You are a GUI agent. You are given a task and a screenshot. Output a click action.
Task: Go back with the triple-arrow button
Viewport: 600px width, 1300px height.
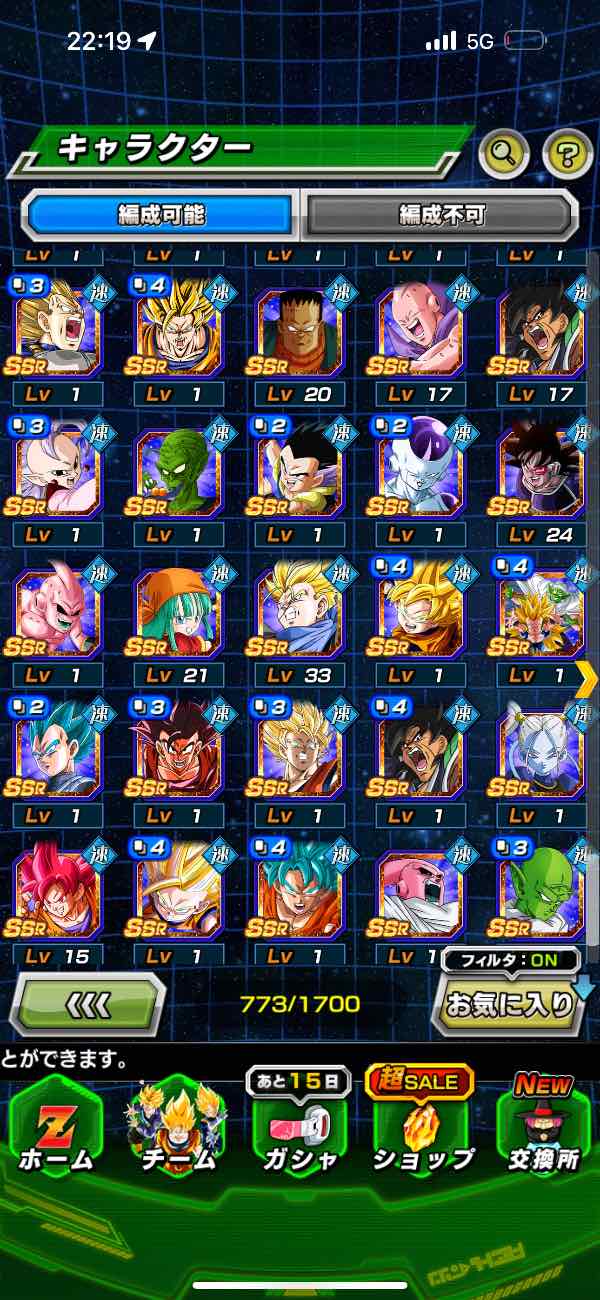click(87, 1003)
